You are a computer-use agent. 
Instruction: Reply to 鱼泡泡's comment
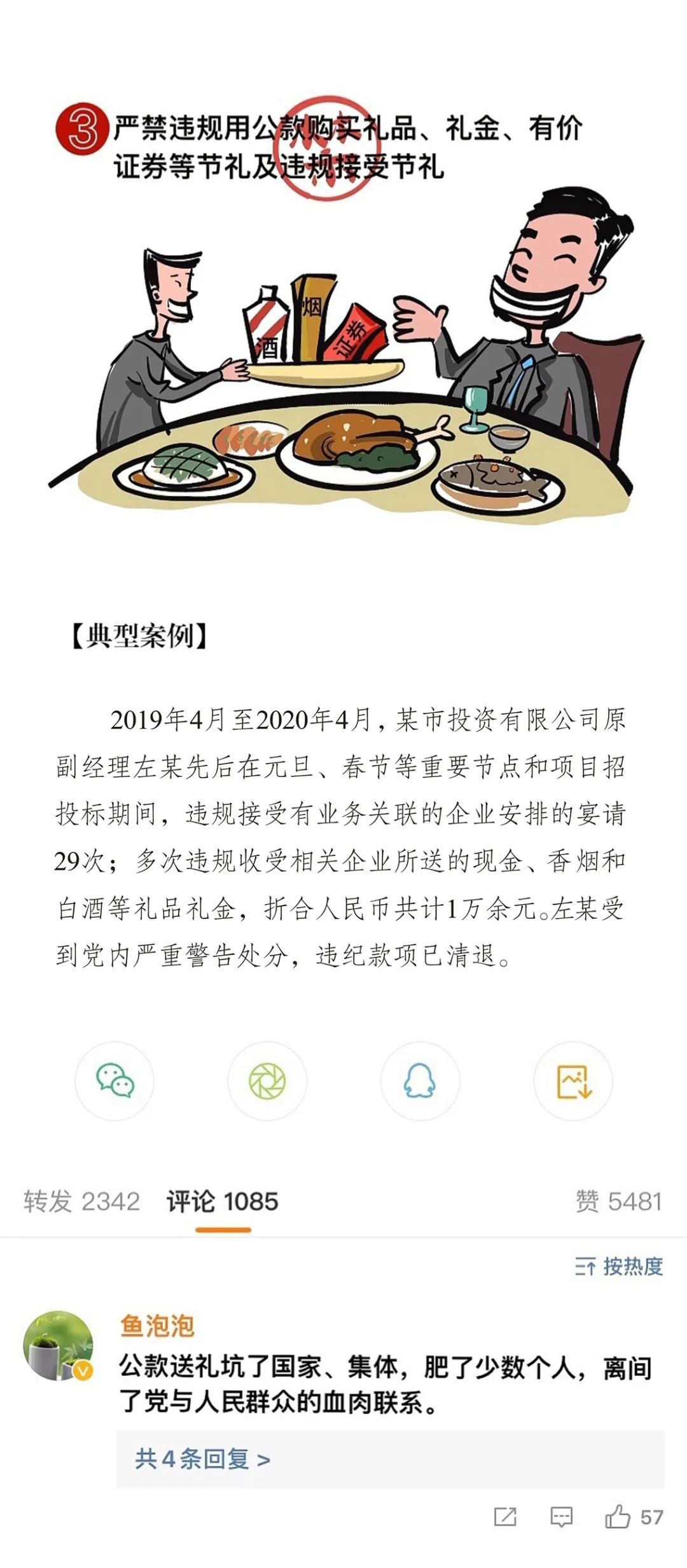(x=561, y=1517)
